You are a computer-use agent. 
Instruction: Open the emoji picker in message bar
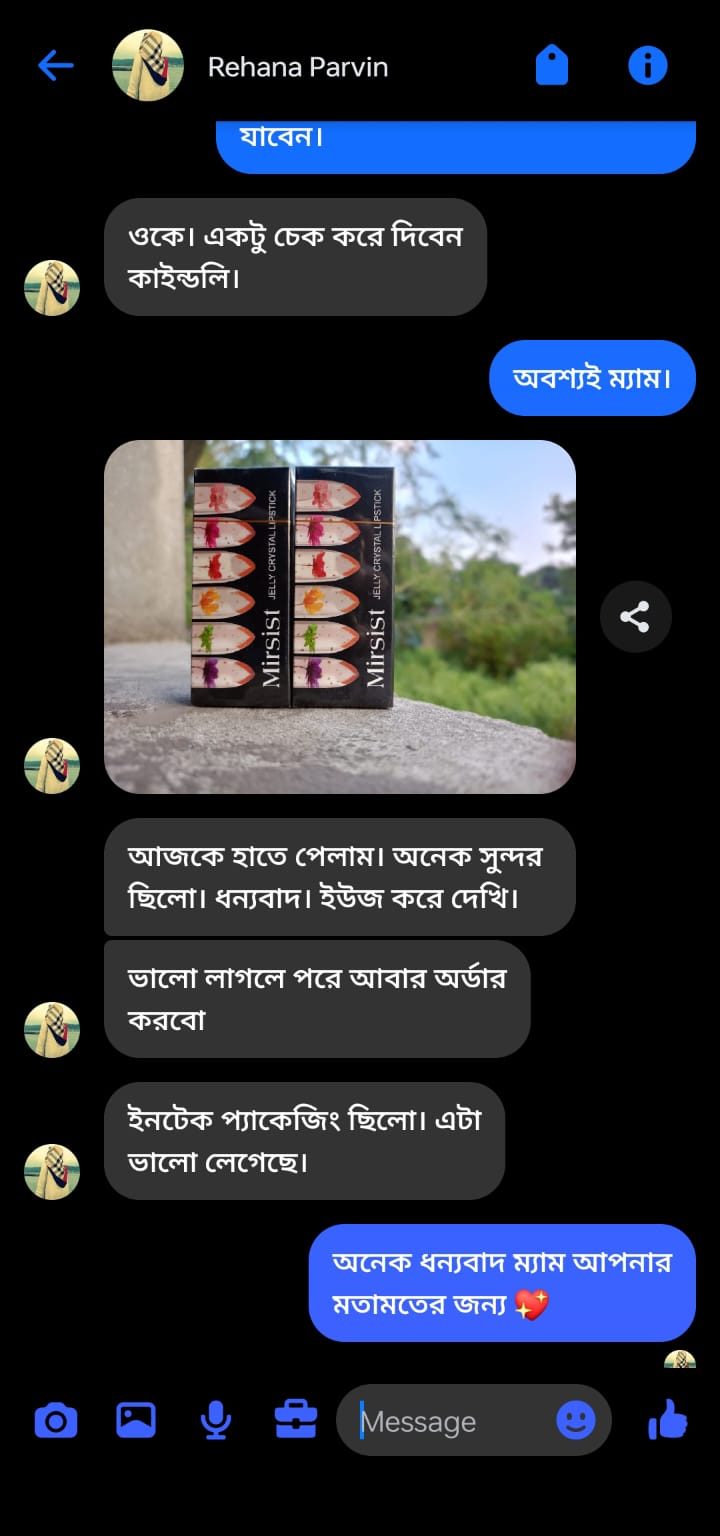[x=575, y=1420]
